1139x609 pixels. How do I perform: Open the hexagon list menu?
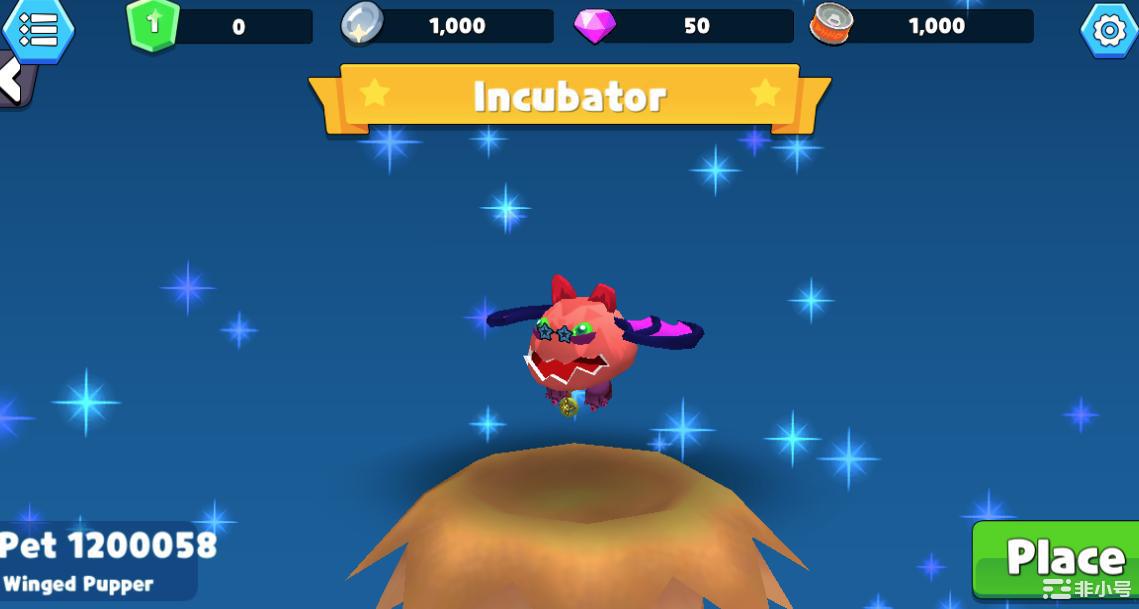tap(38, 28)
